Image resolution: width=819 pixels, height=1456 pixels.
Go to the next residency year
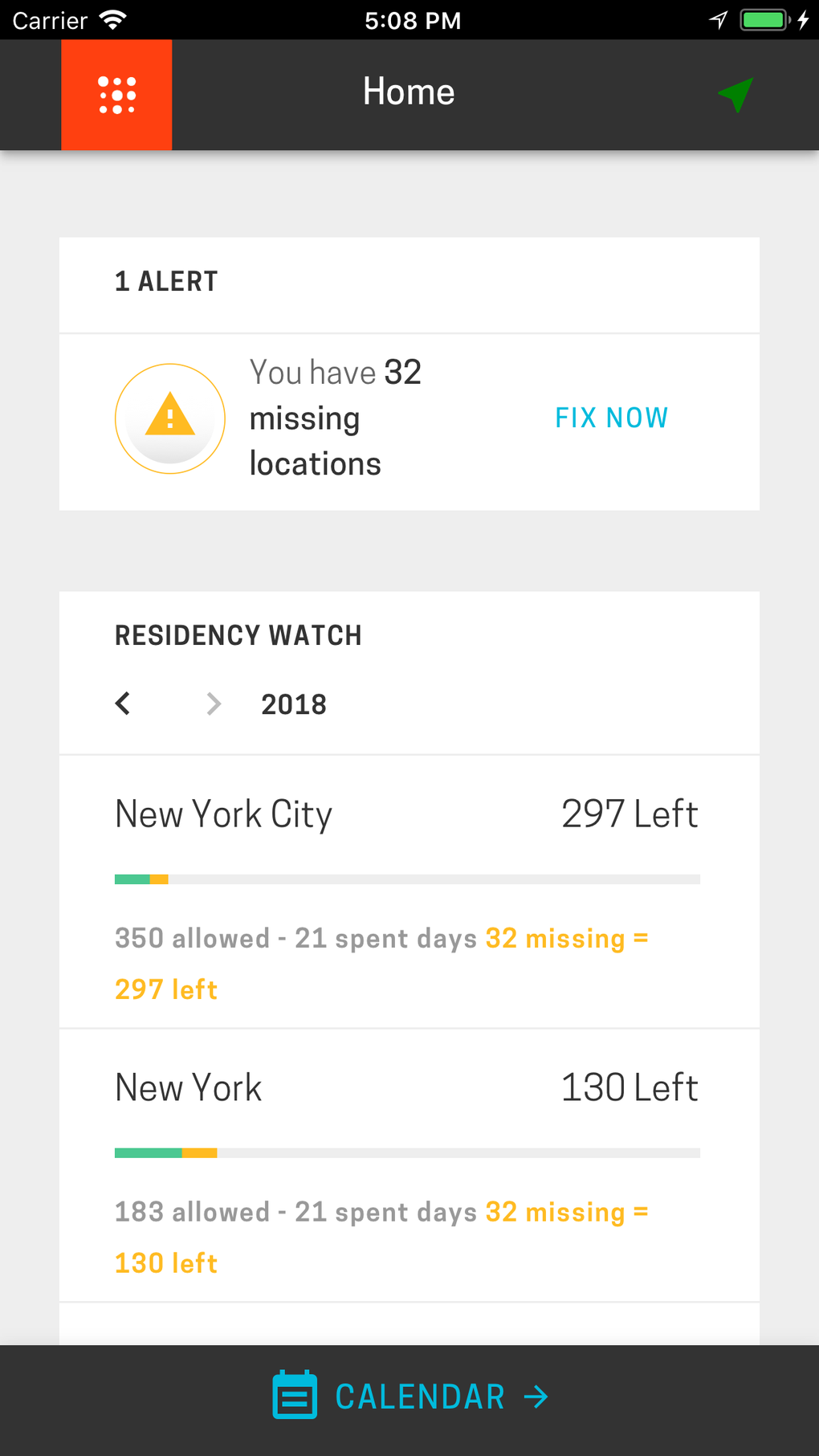(x=213, y=704)
